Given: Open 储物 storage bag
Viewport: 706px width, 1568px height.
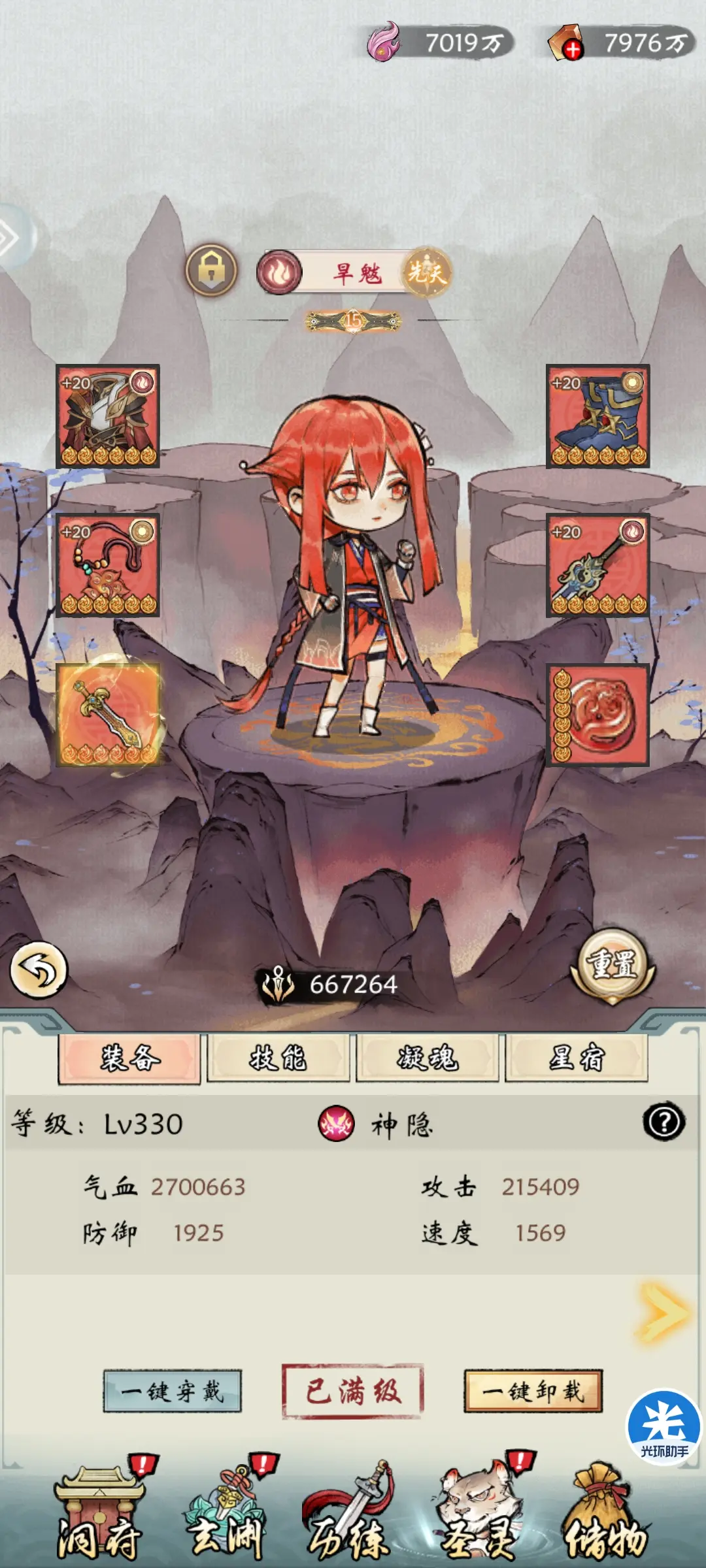Looking at the screenshot, I should [605, 1516].
